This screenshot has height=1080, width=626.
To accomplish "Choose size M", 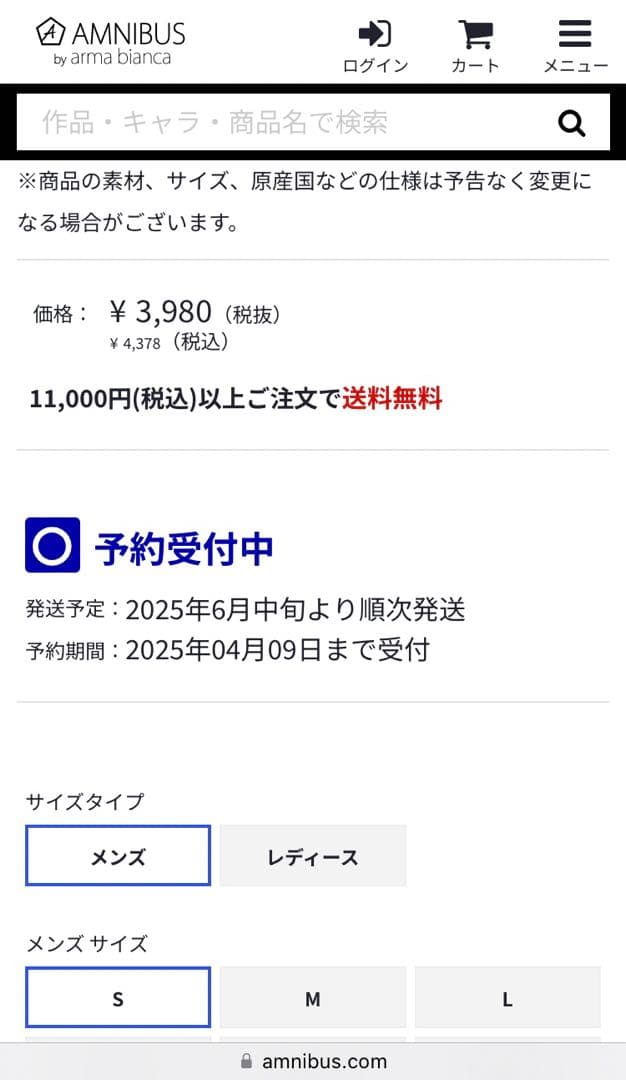I will pyautogui.click(x=313, y=998).
